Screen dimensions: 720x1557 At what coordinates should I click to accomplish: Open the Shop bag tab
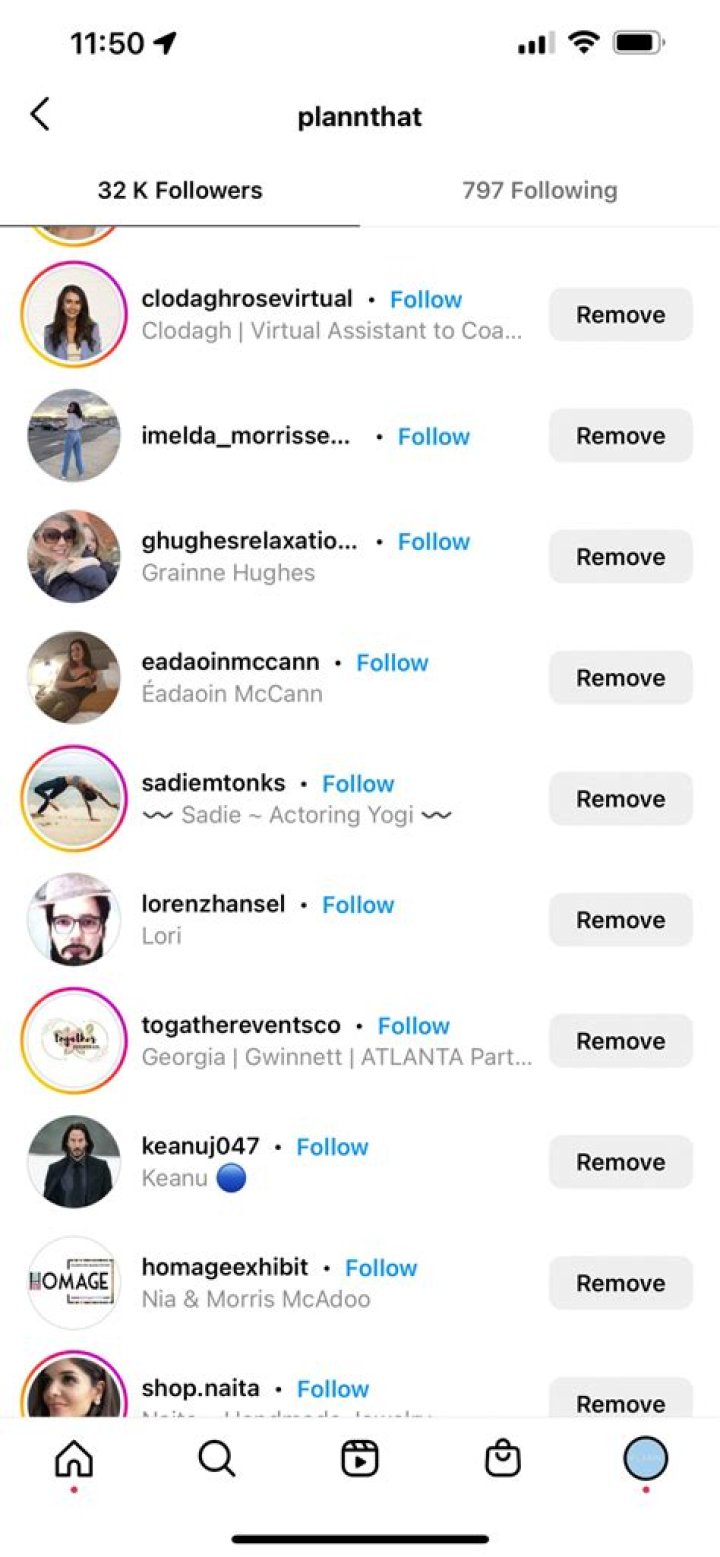502,1460
